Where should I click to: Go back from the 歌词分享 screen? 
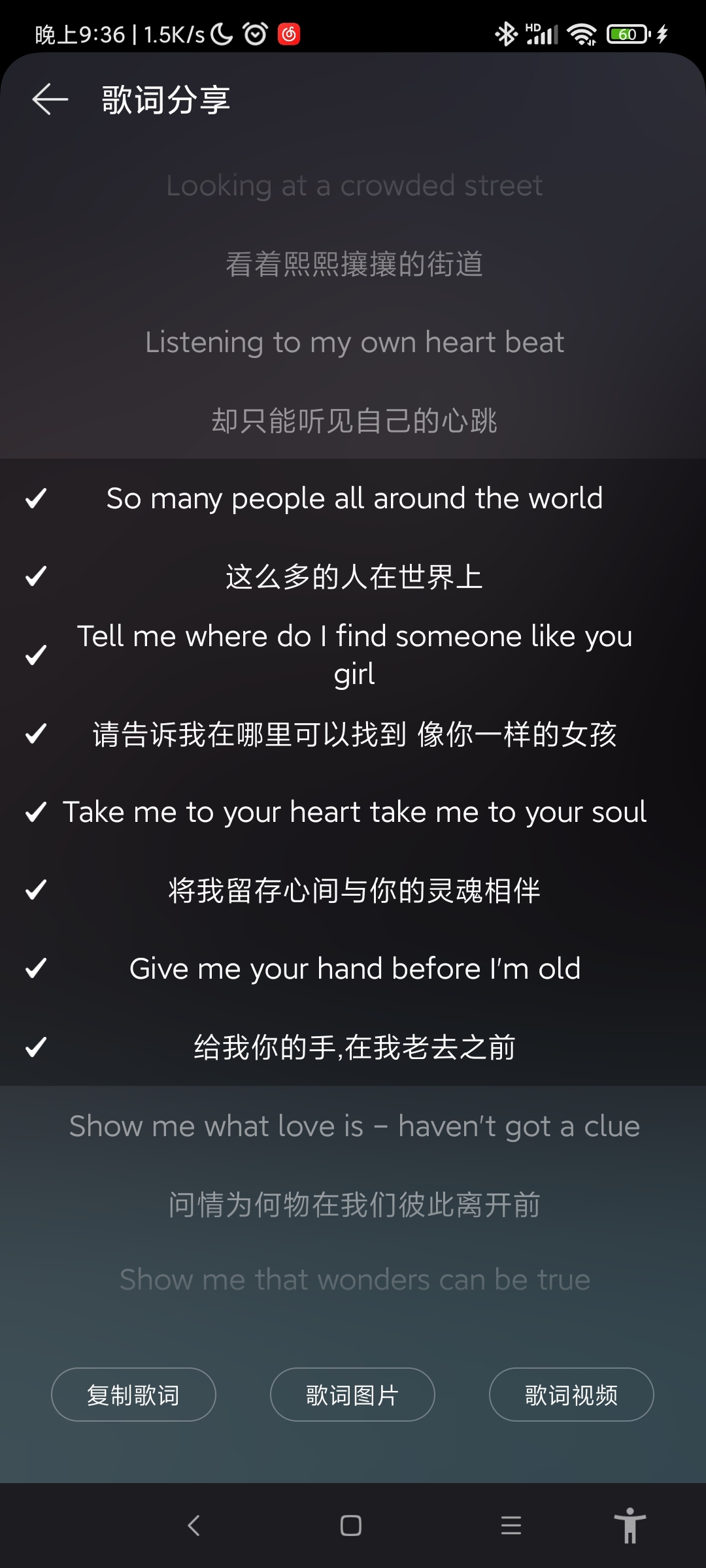click(x=50, y=99)
